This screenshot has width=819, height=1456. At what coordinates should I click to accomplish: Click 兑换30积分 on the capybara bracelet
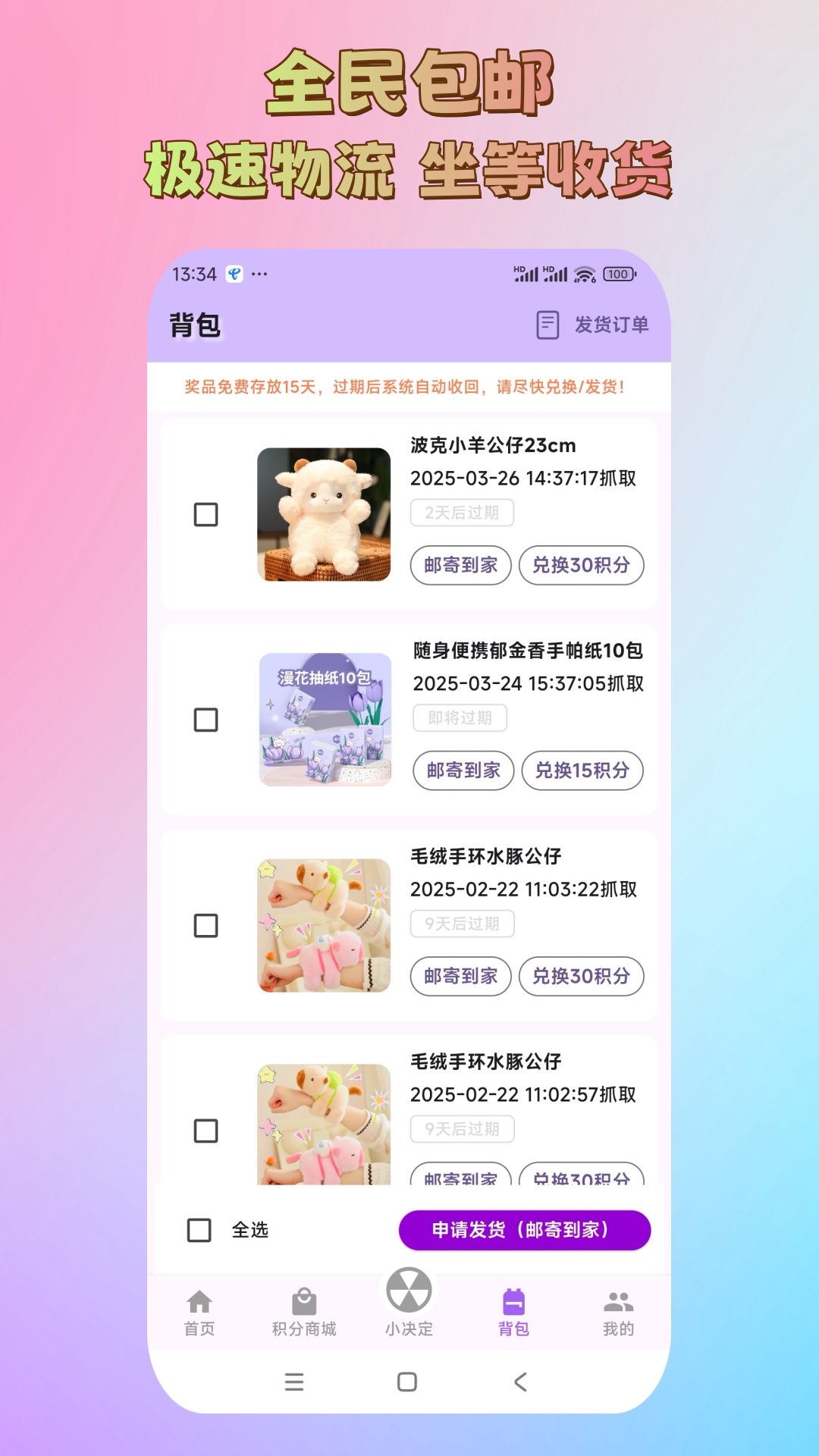(582, 977)
